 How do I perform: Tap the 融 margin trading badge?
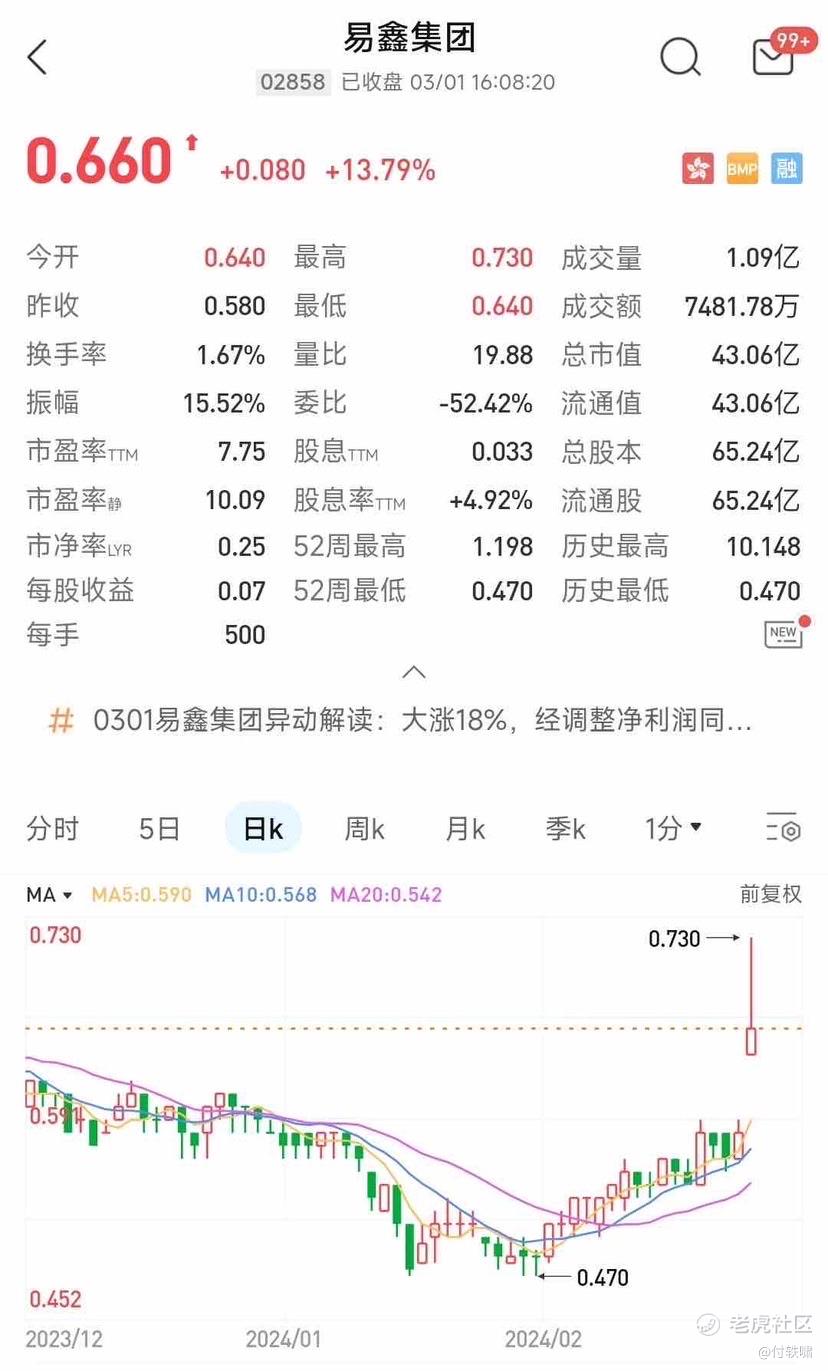pyautogui.click(x=787, y=168)
